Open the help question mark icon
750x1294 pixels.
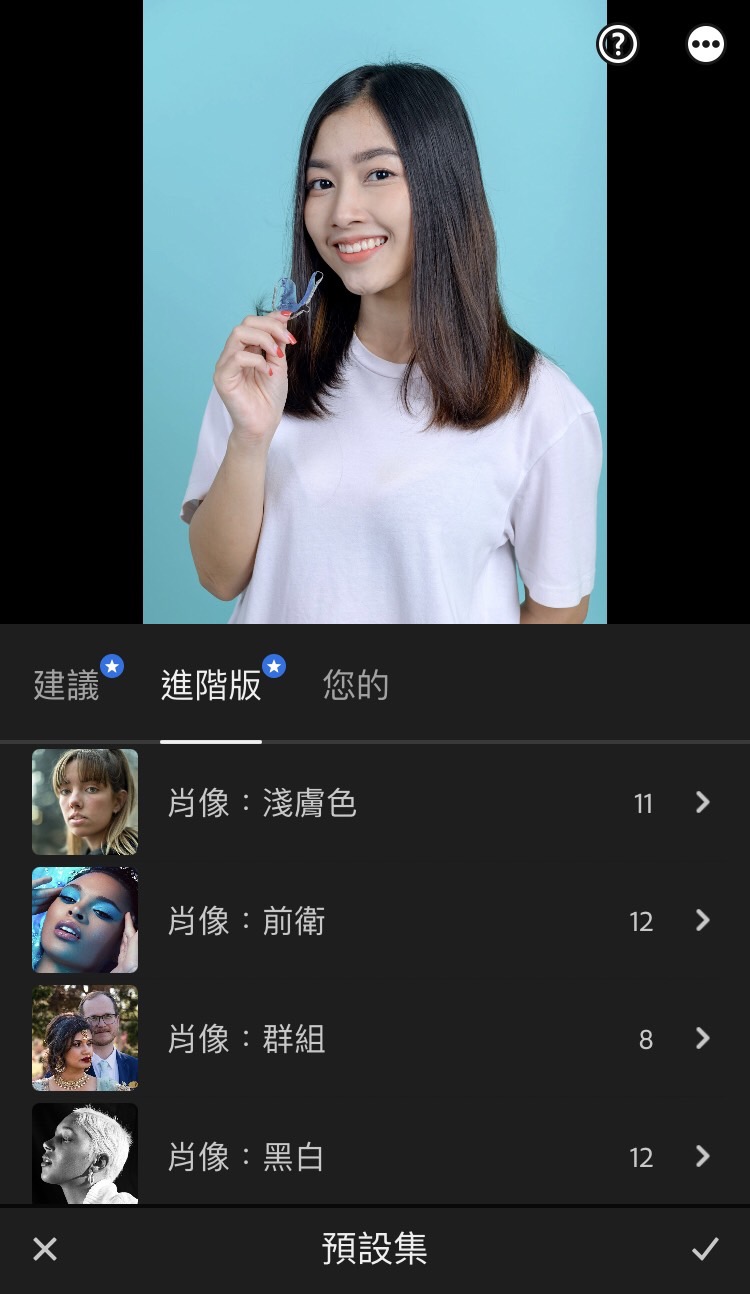coord(617,44)
